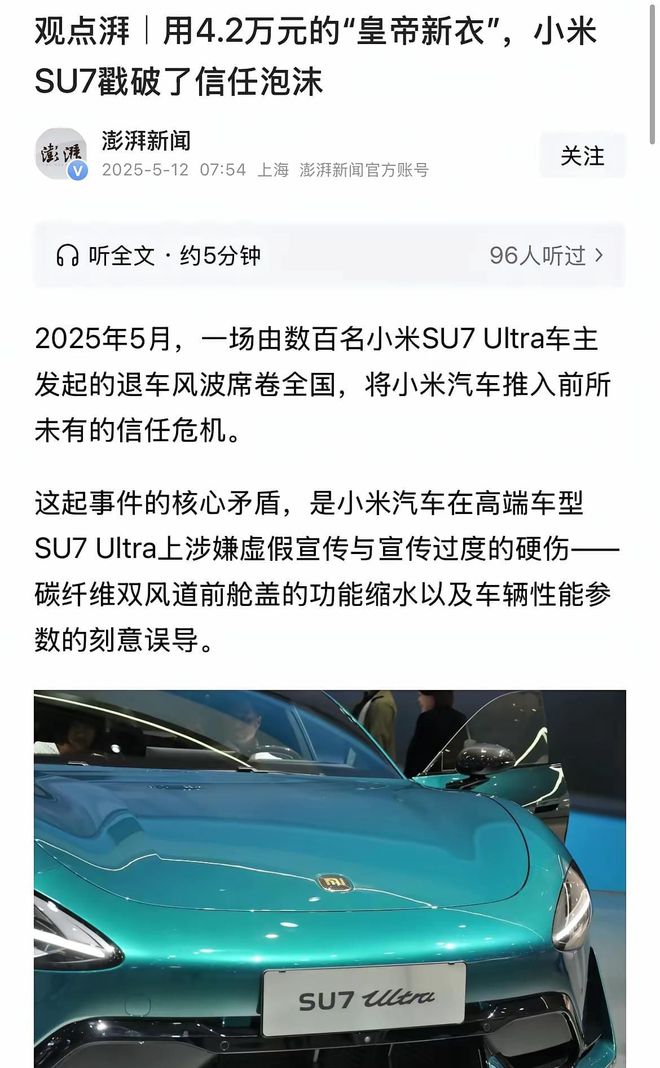This screenshot has height=1068, width=660.
Task: Open the 澎湃新闻 account name link
Action: pos(146,140)
